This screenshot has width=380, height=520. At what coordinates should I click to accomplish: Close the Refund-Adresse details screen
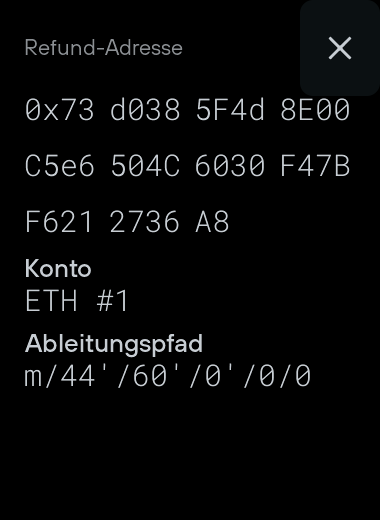coord(340,48)
